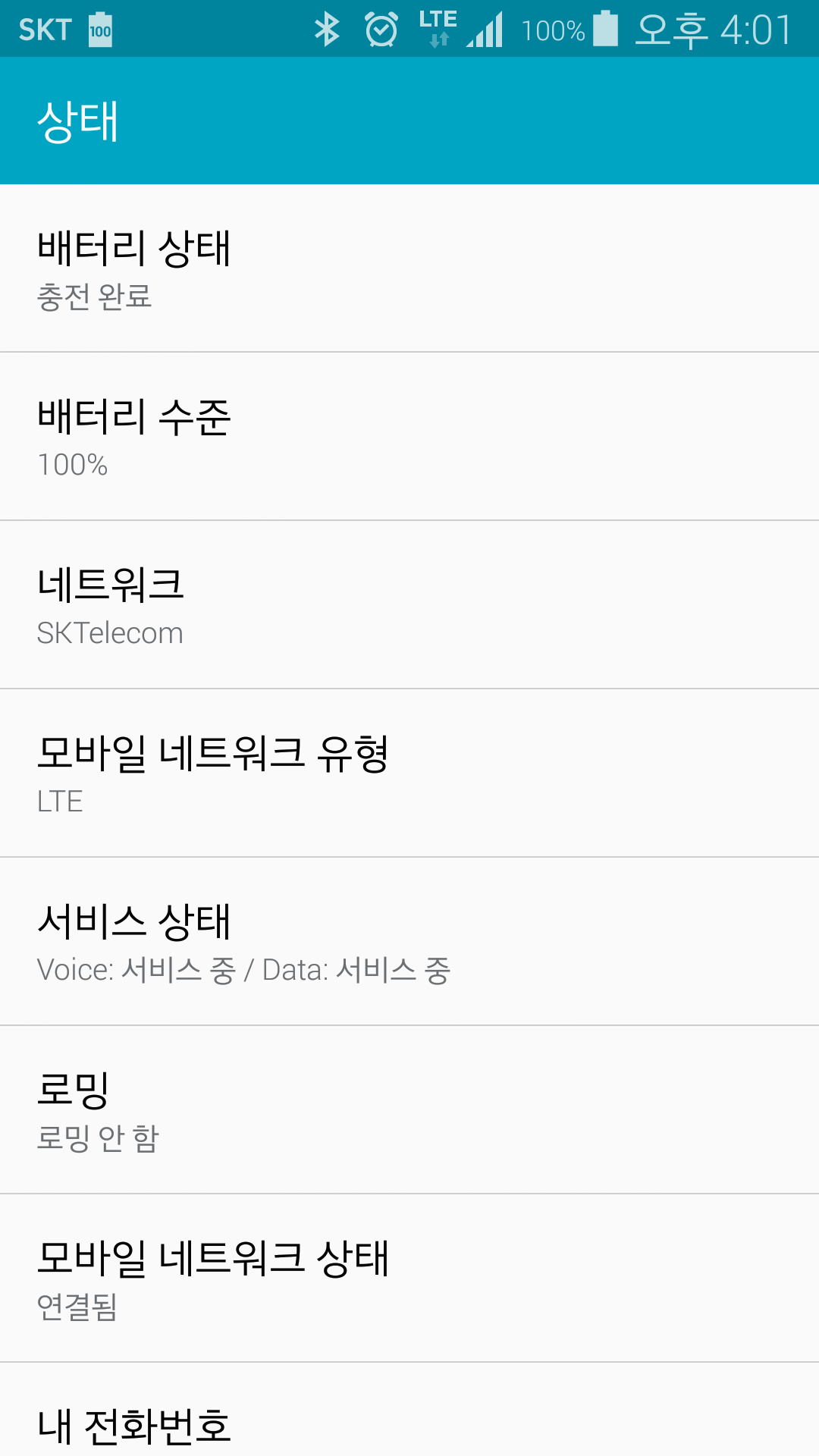
Task: Select the 서비스 상태 row
Action: tap(409, 942)
